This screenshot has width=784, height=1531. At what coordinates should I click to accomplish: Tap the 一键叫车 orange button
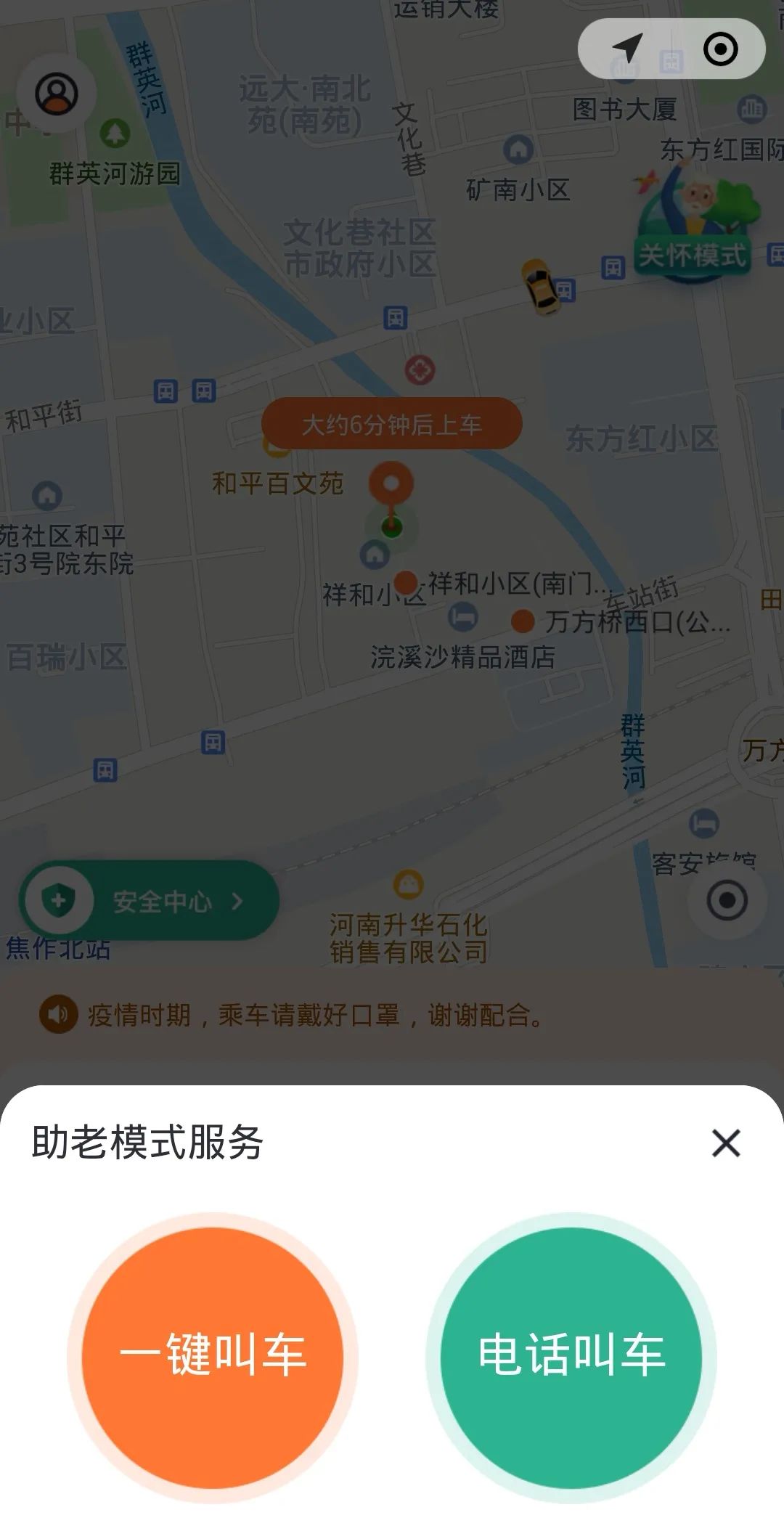[212, 1356]
